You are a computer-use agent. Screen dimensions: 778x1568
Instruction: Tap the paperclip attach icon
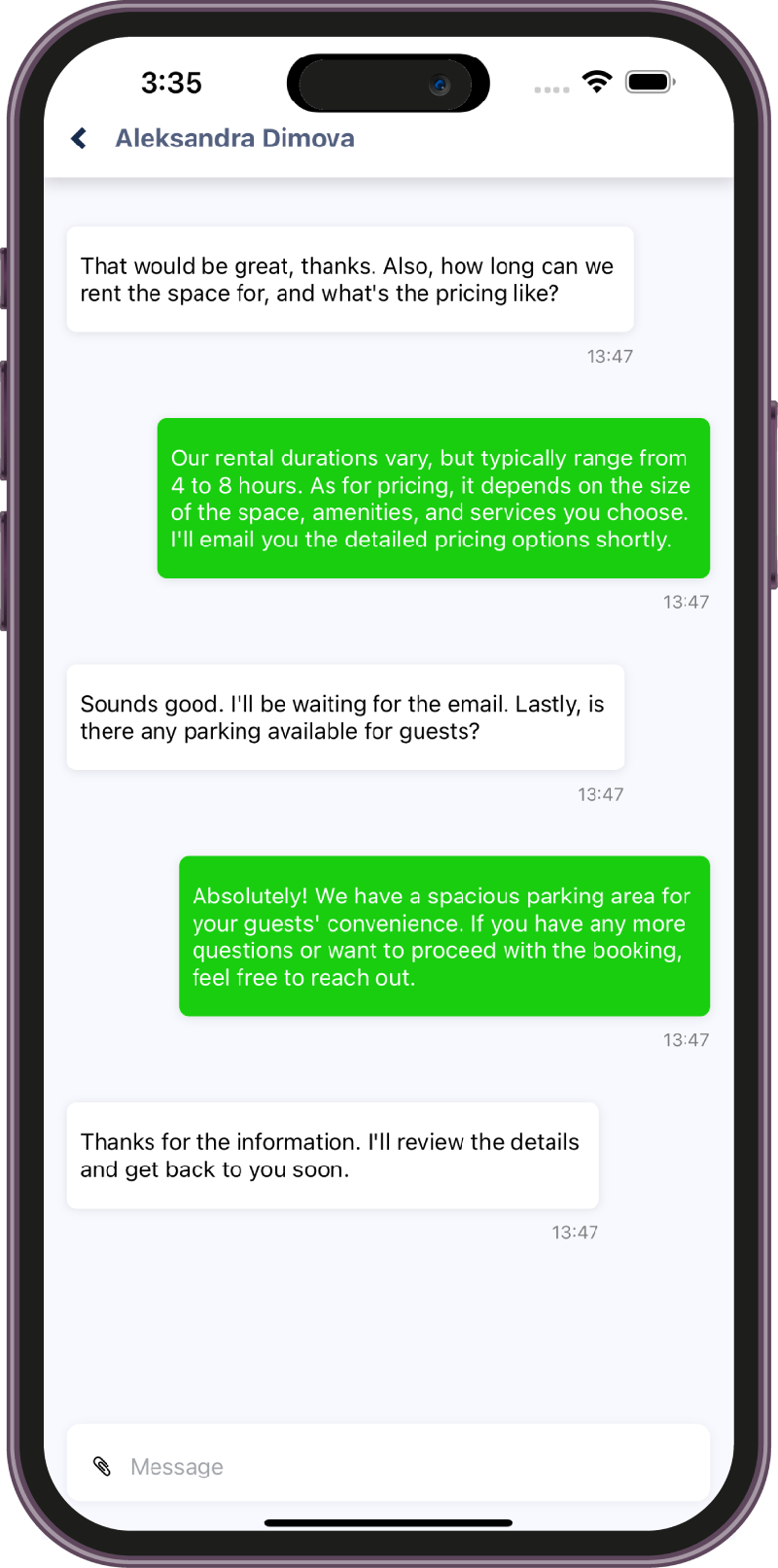click(102, 1466)
